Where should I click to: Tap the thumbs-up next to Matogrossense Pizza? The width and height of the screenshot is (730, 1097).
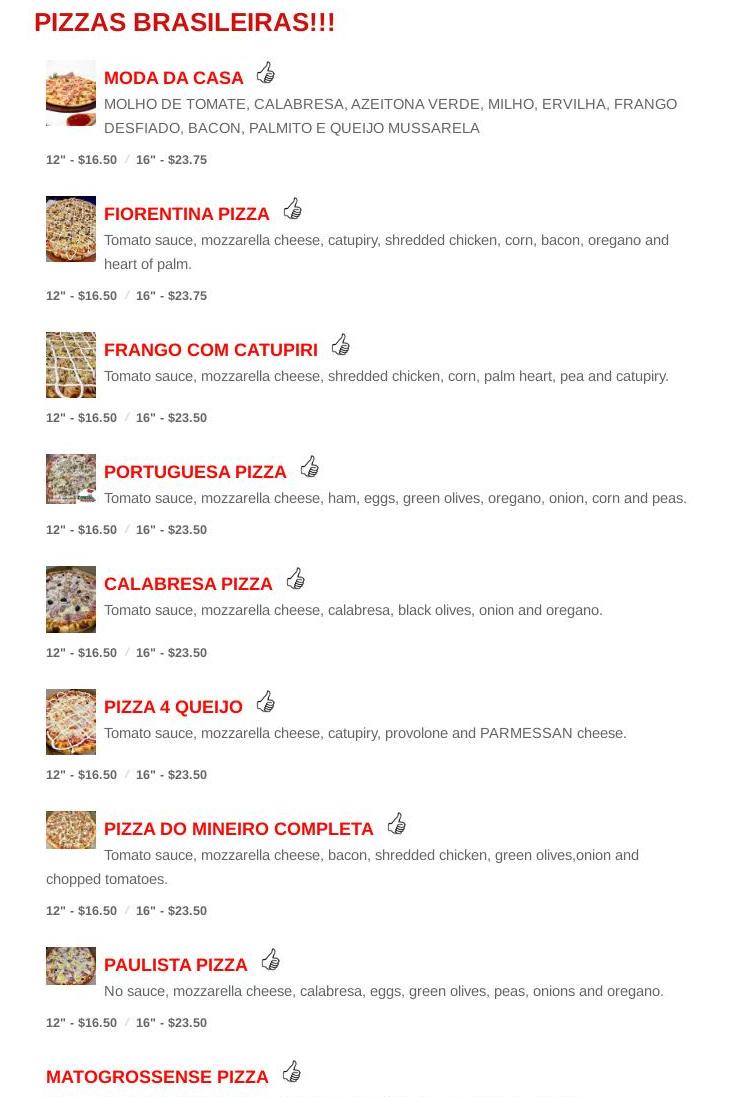[x=292, y=1072]
